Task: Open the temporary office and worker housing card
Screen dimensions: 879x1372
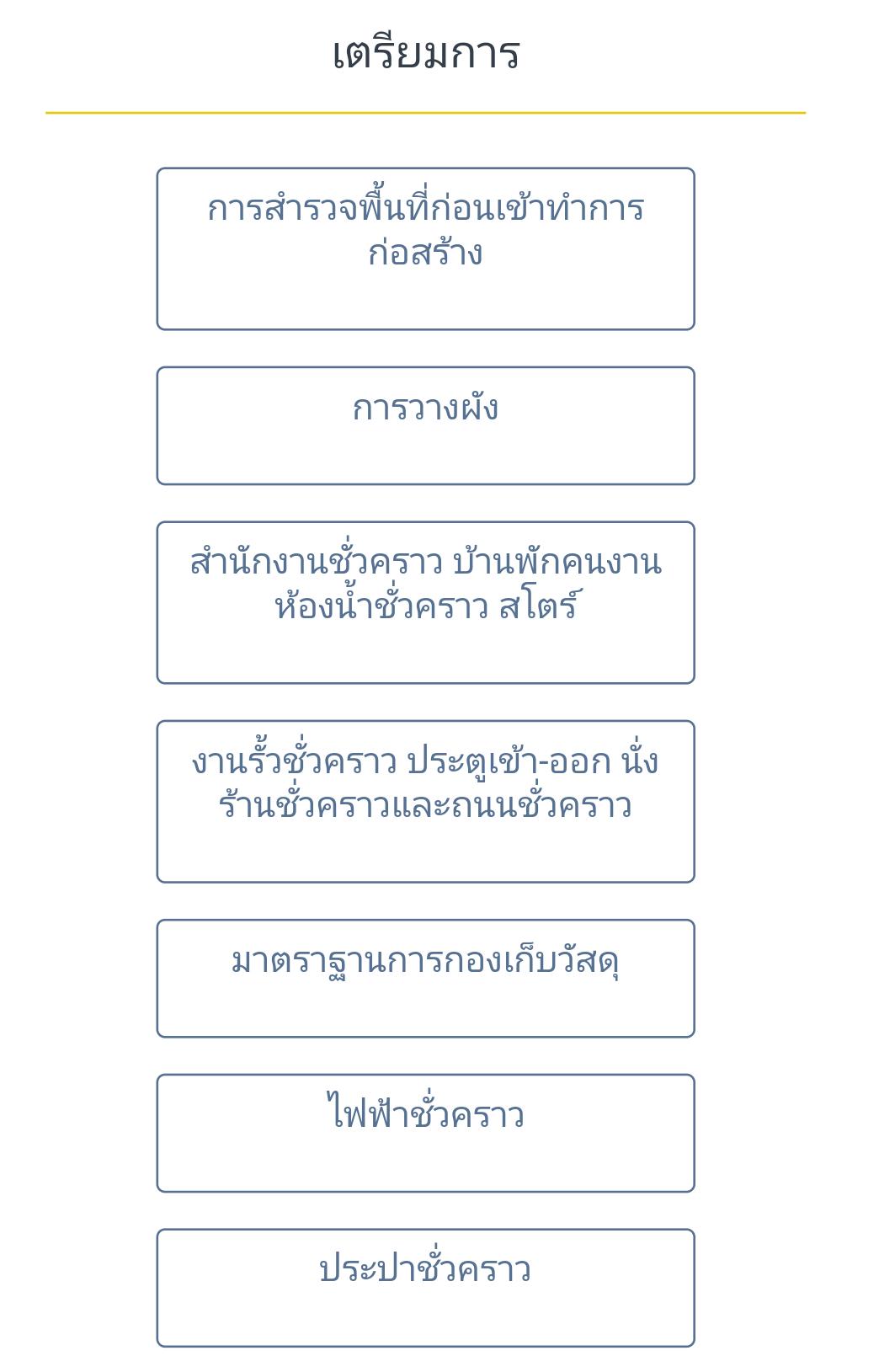Action: pos(424,602)
